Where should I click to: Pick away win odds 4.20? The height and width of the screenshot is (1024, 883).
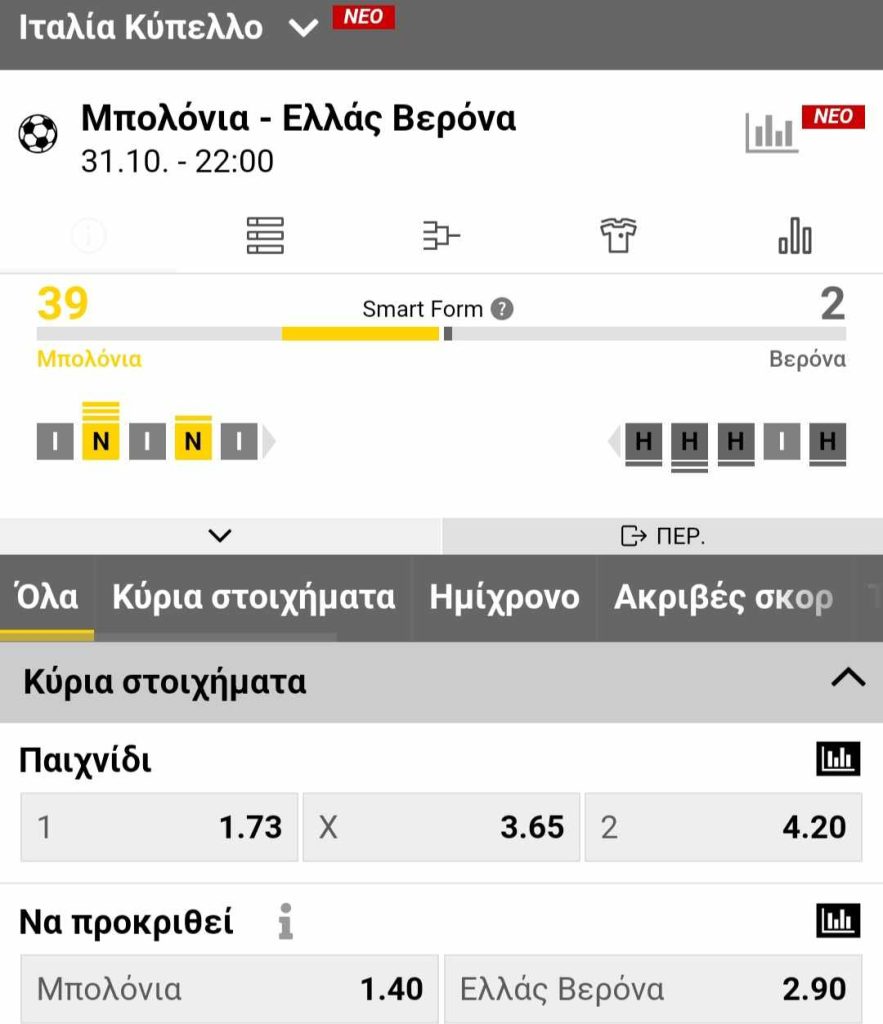coord(723,827)
